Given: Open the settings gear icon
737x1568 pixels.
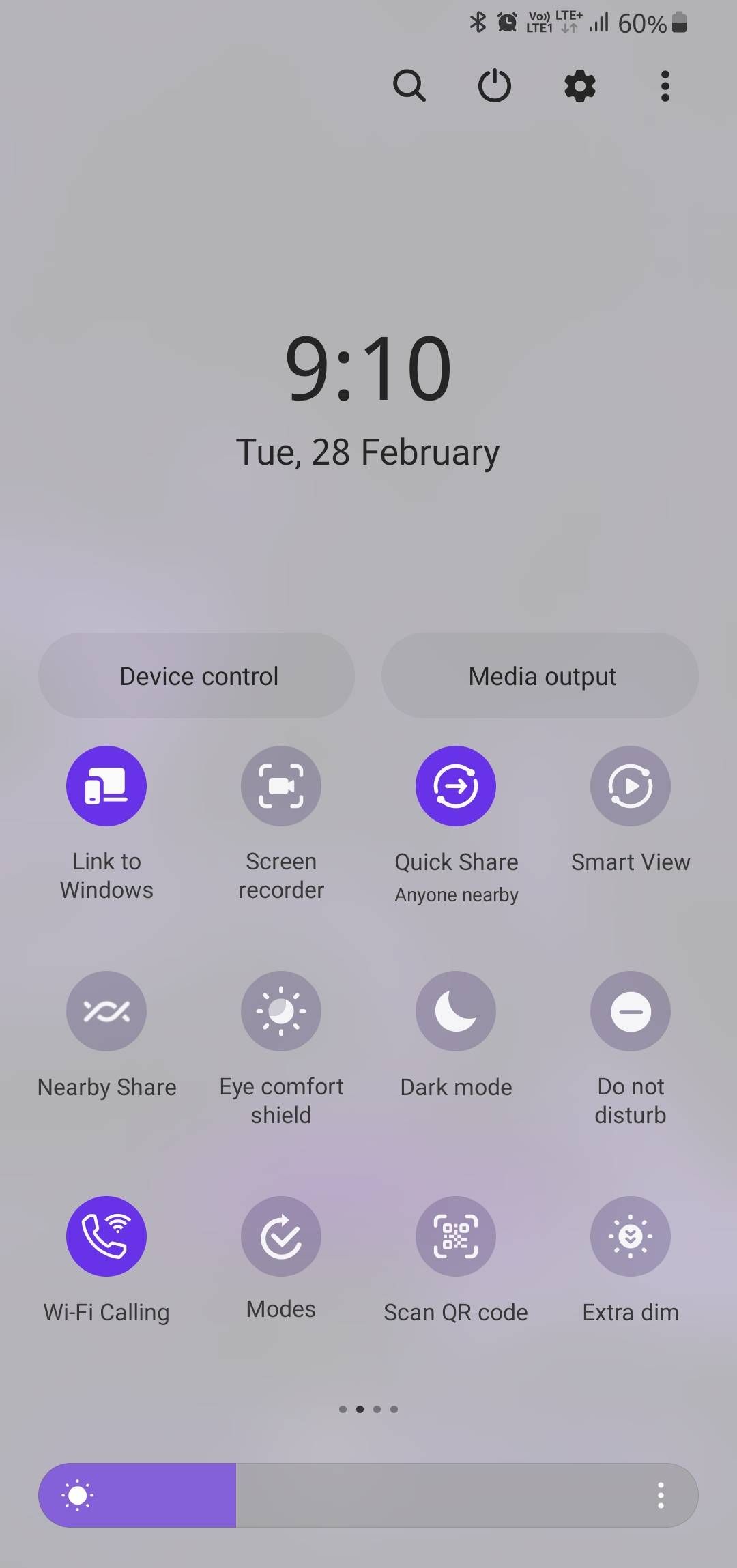Looking at the screenshot, I should (579, 86).
